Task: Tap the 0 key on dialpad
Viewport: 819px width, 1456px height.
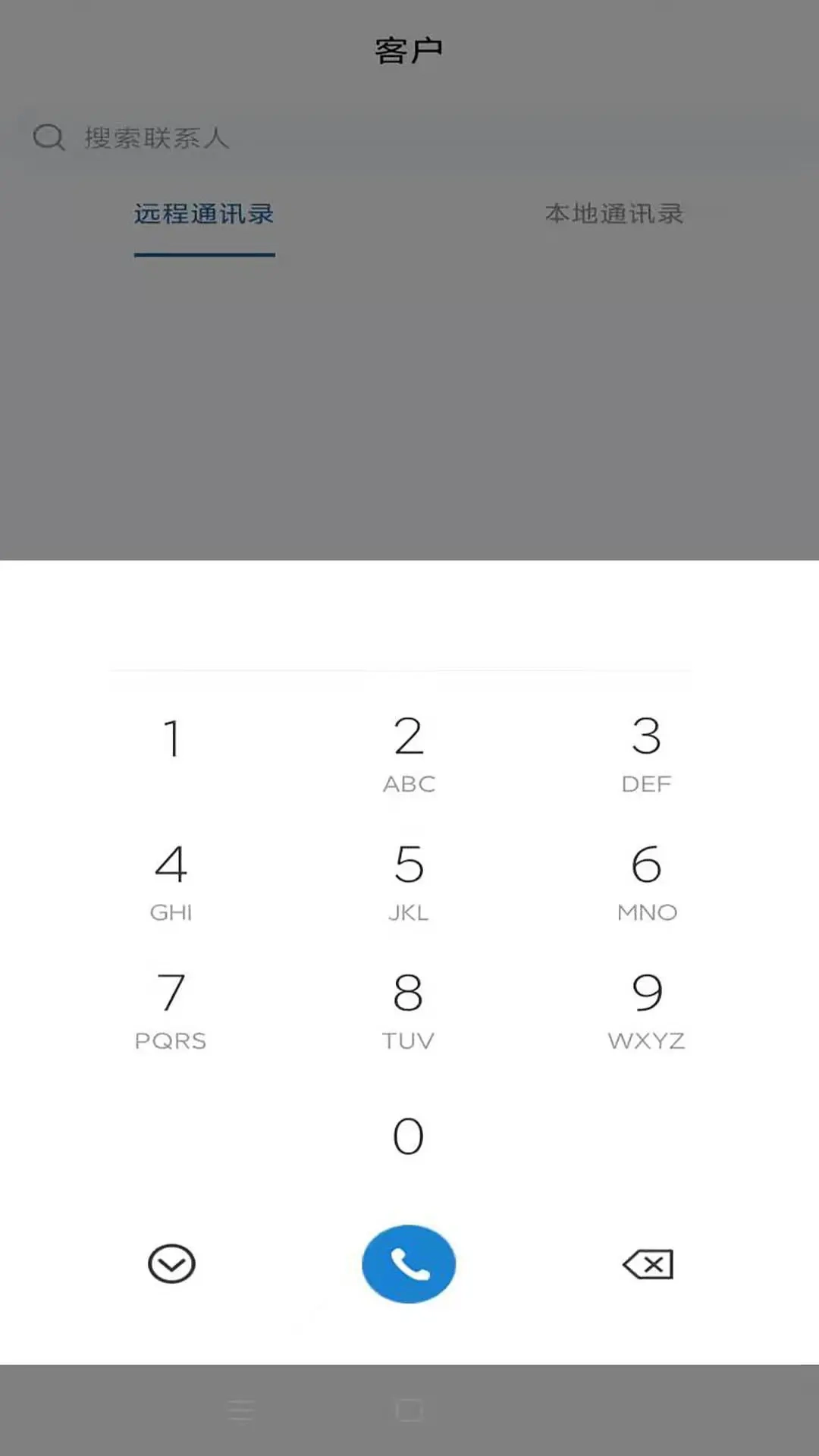Action: 409,1136
